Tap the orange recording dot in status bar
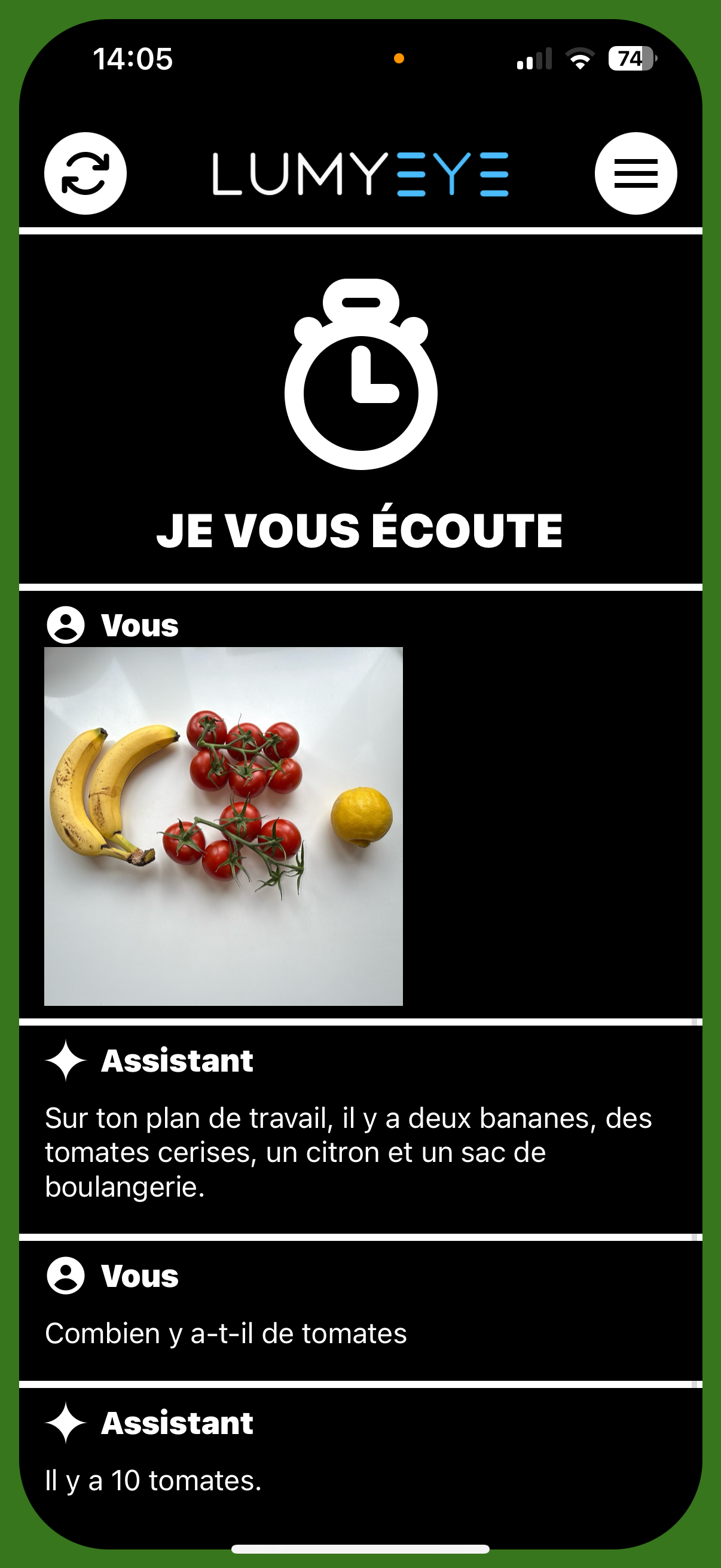Screen dimensions: 721x1568 click(x=399, y=59)
